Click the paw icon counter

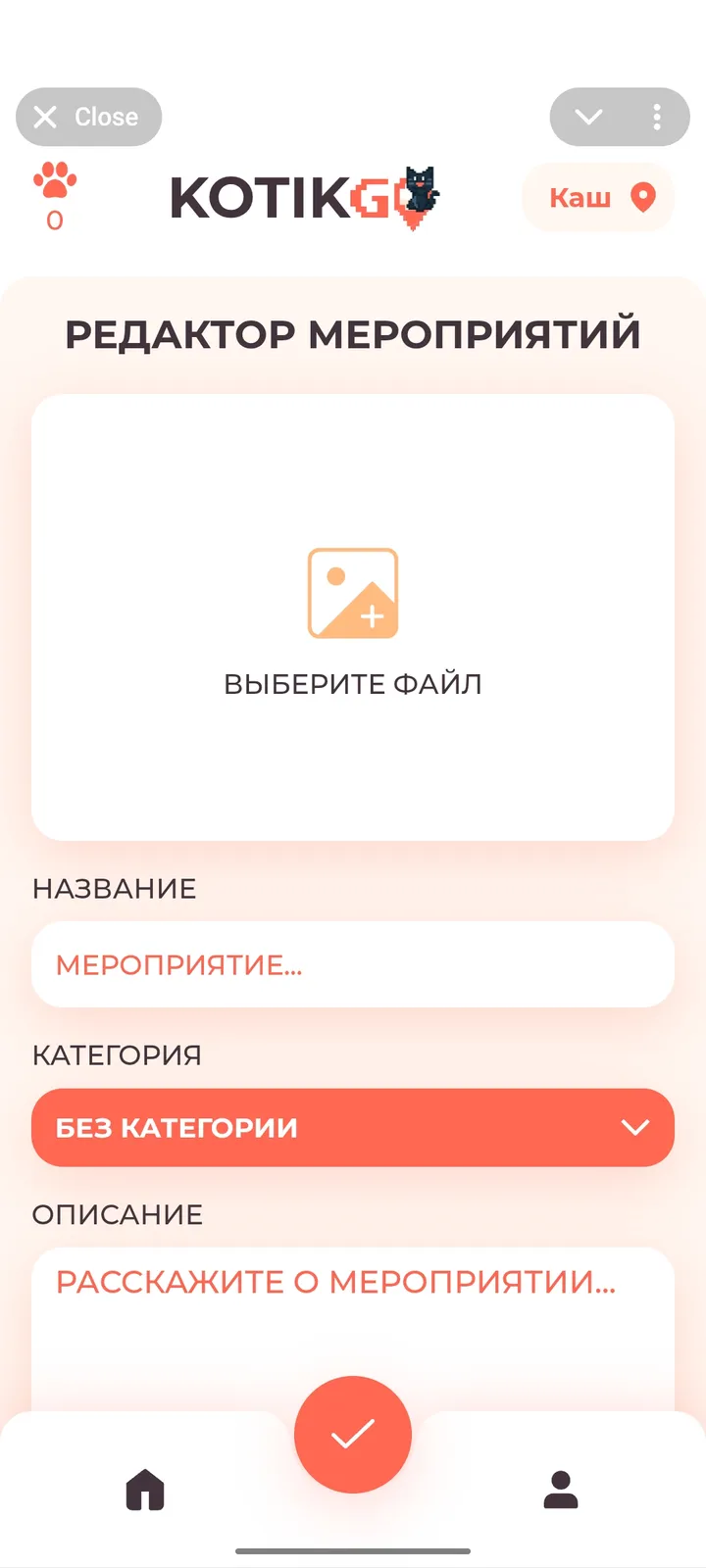pyautogui.click(x=53, y=191)
